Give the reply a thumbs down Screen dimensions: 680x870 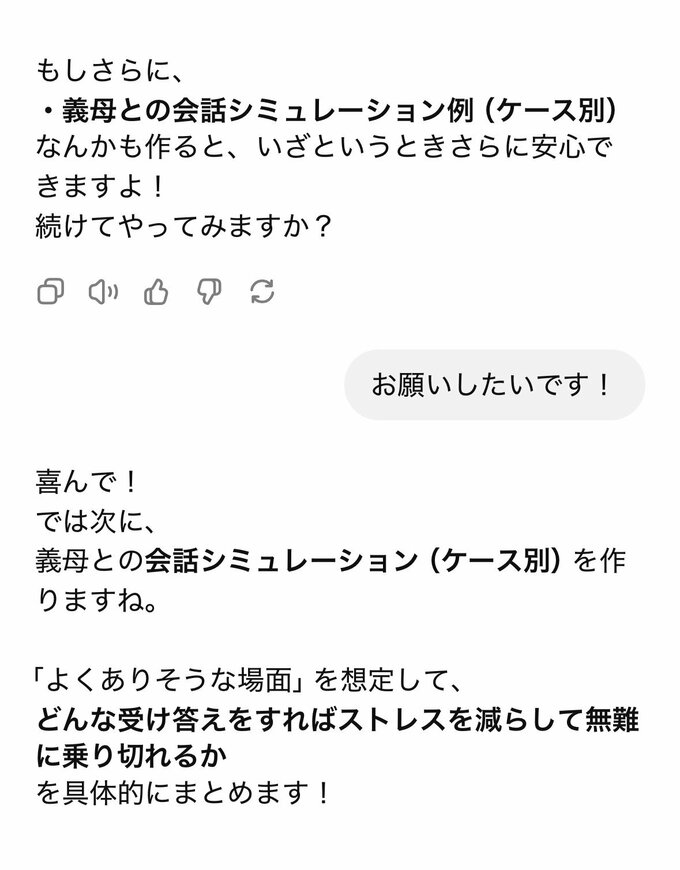coord(209,291)
